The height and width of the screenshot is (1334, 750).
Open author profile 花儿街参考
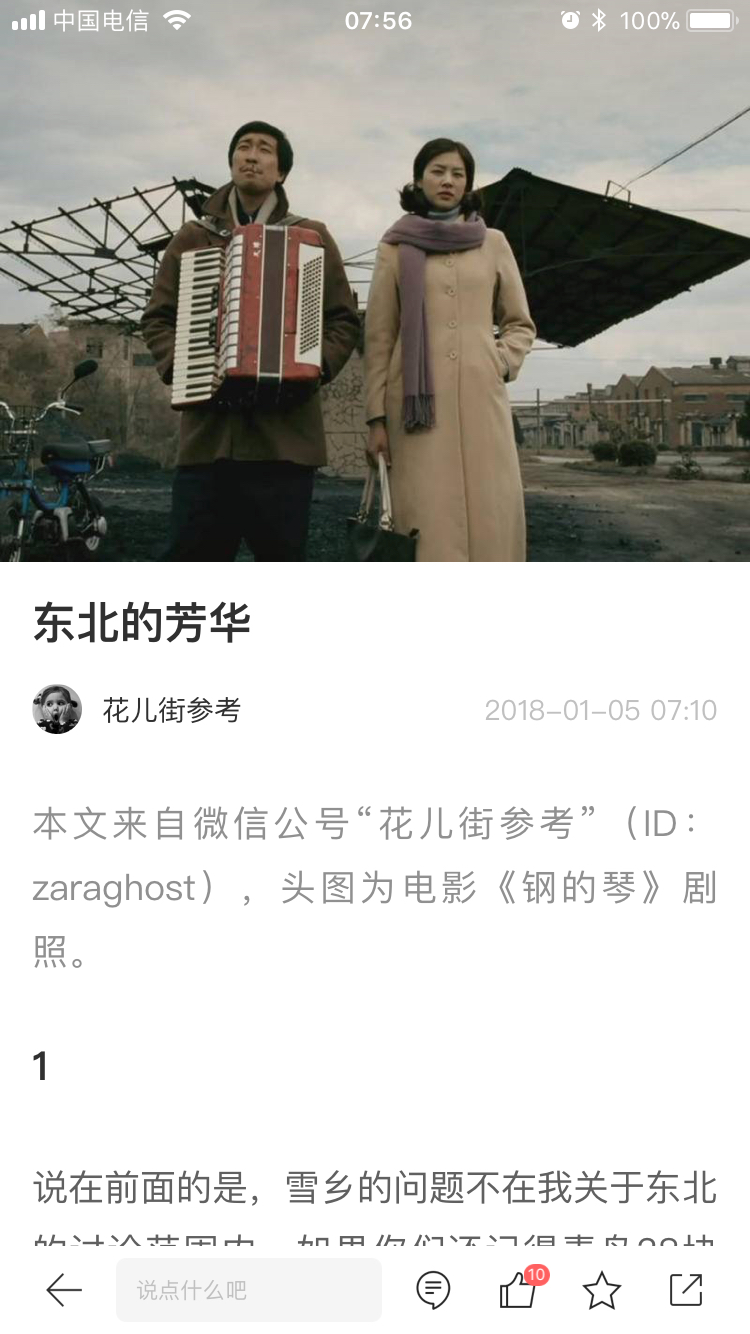click(x=170, y=710)
